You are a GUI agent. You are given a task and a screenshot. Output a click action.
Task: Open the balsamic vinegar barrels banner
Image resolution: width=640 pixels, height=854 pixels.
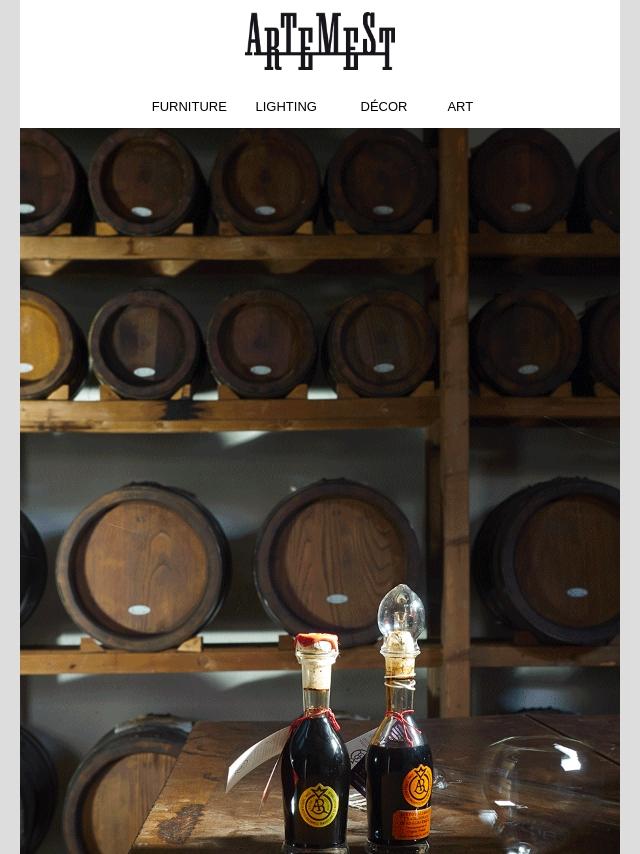tap(320, 490)
